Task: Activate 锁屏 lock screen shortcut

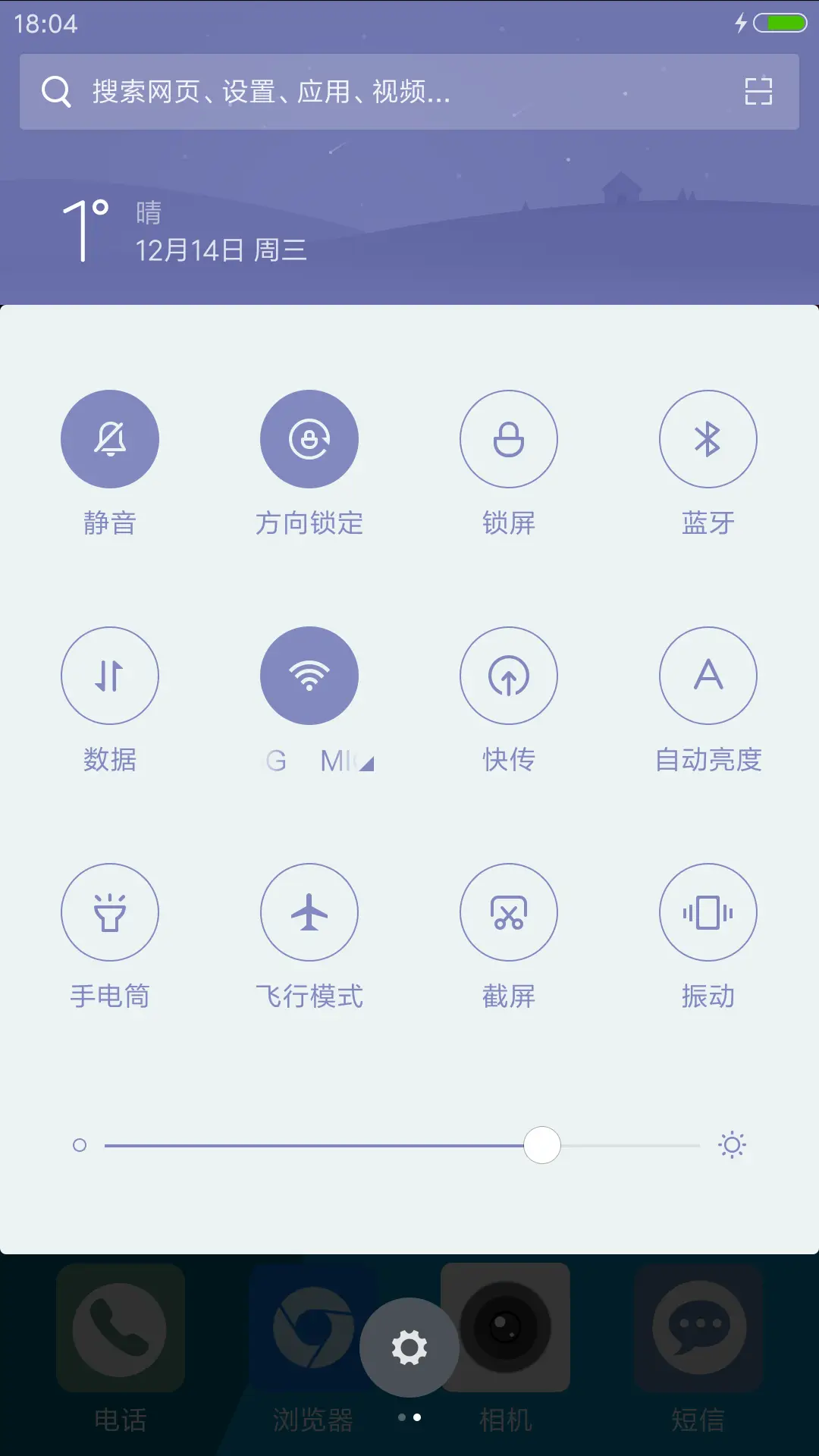Action: pyautogui.click(x=508, y=438)
